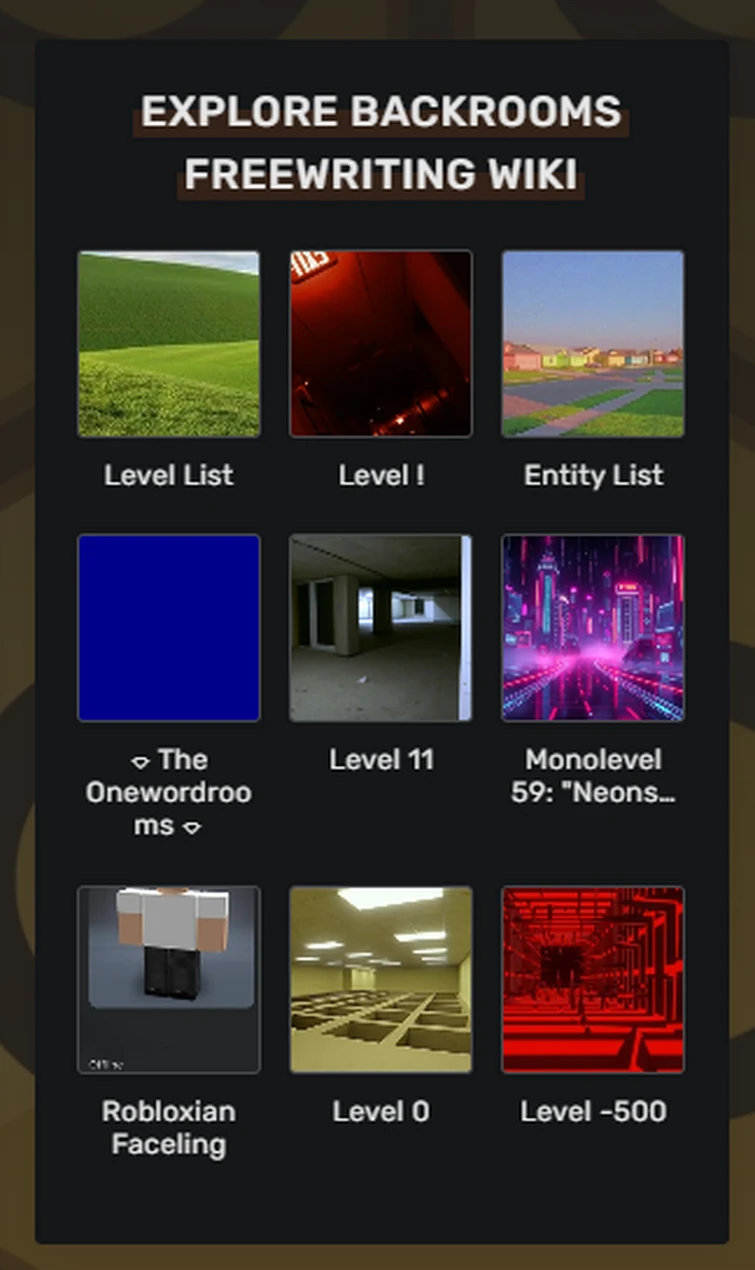Select the Level 0 tile
The image size is (755, 1270).
click(x=381, y=980)
